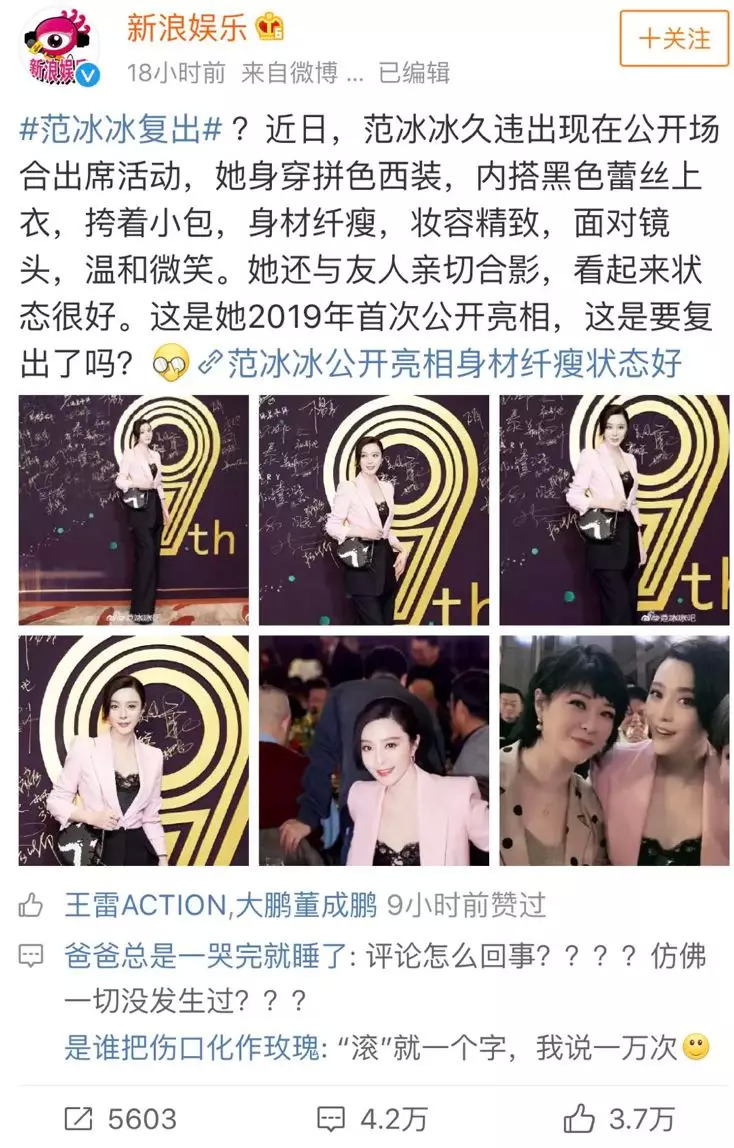Like the post with 3.7万 likes

point(618,1119)
